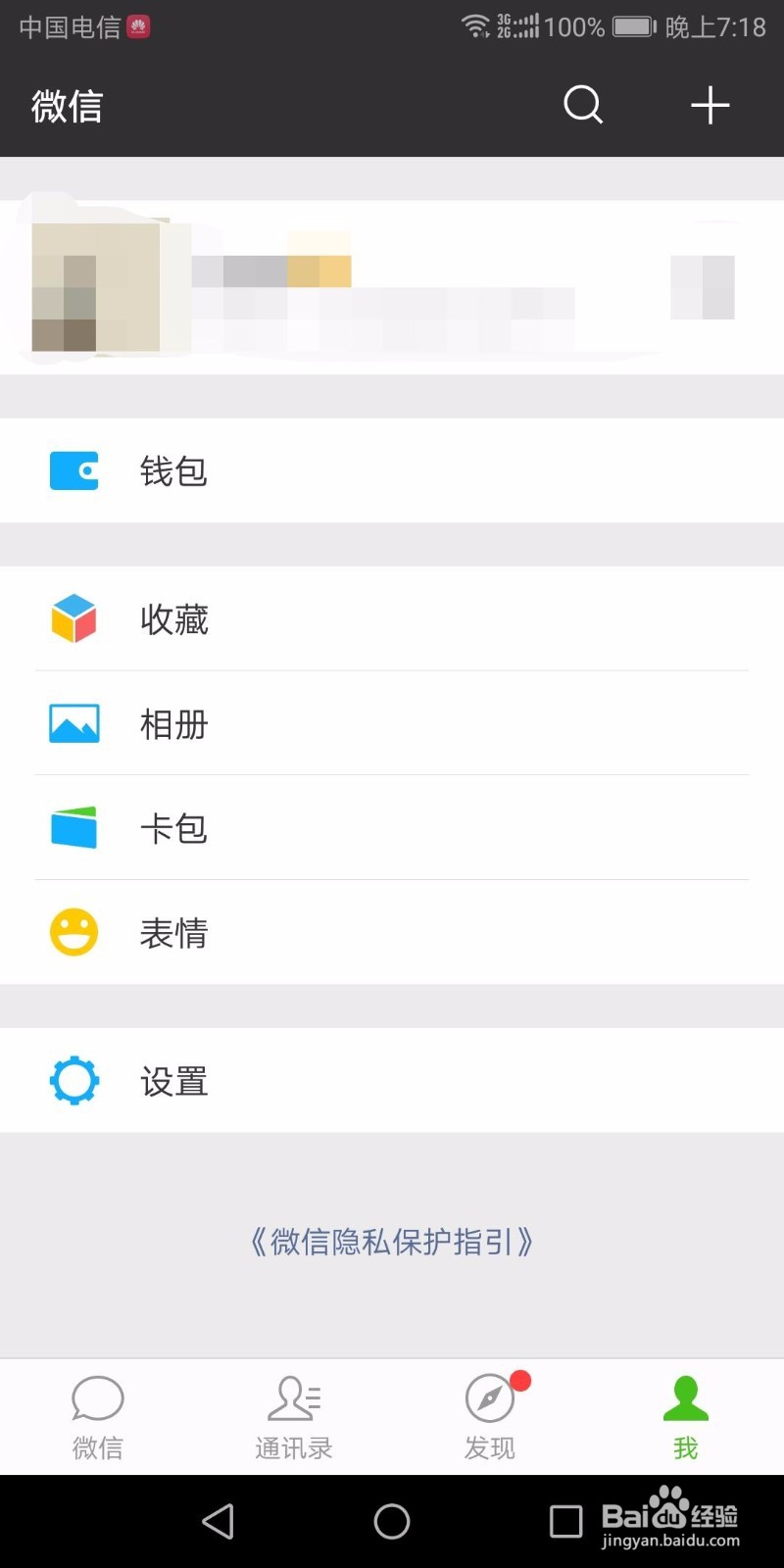The height and width of the screenshot is (1568, 784).
Task: Select the 我 profile tab
Action: (685, 1416)
